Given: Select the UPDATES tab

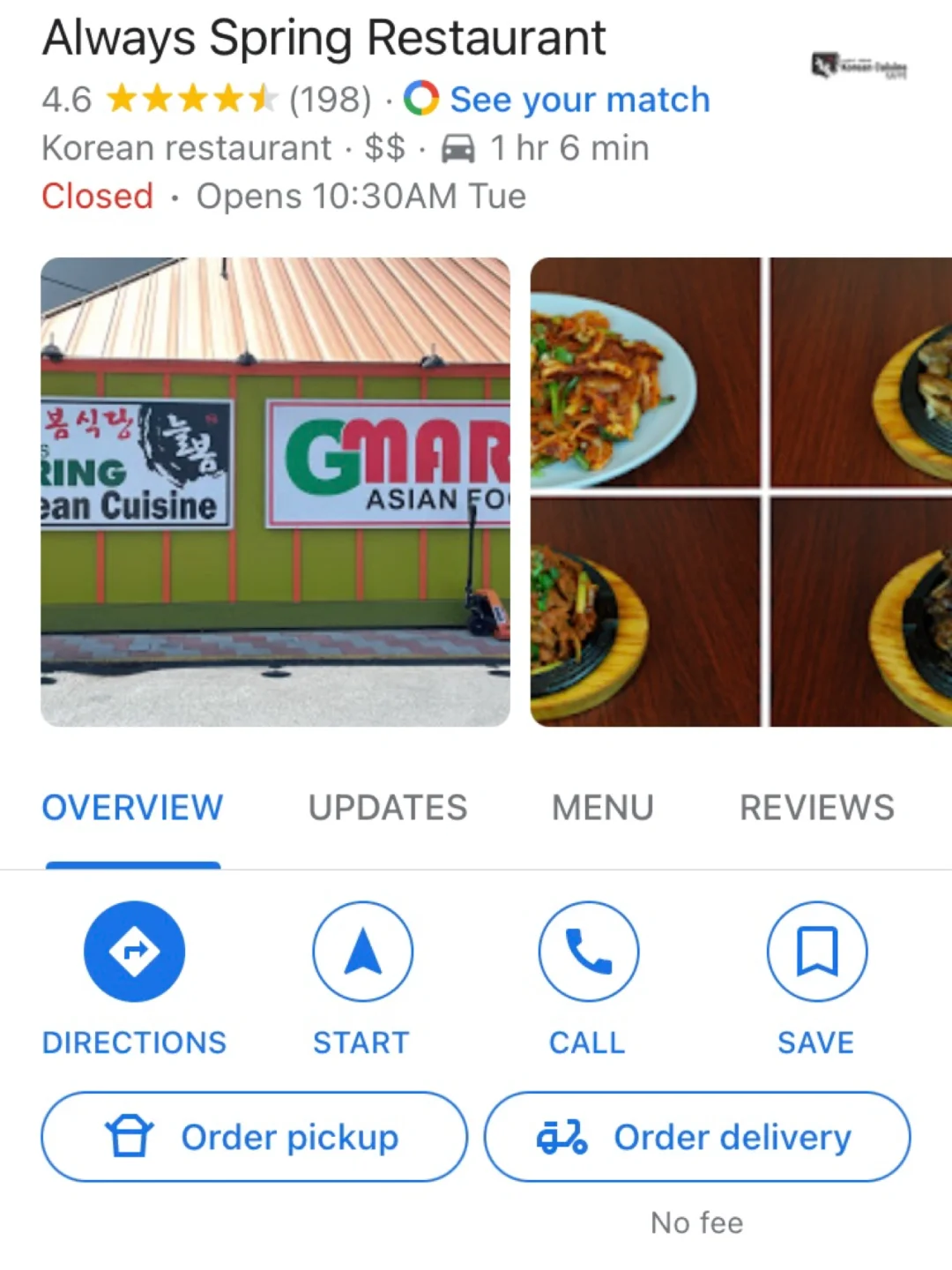Looking at the screenshot, I should tap(388, 807).
